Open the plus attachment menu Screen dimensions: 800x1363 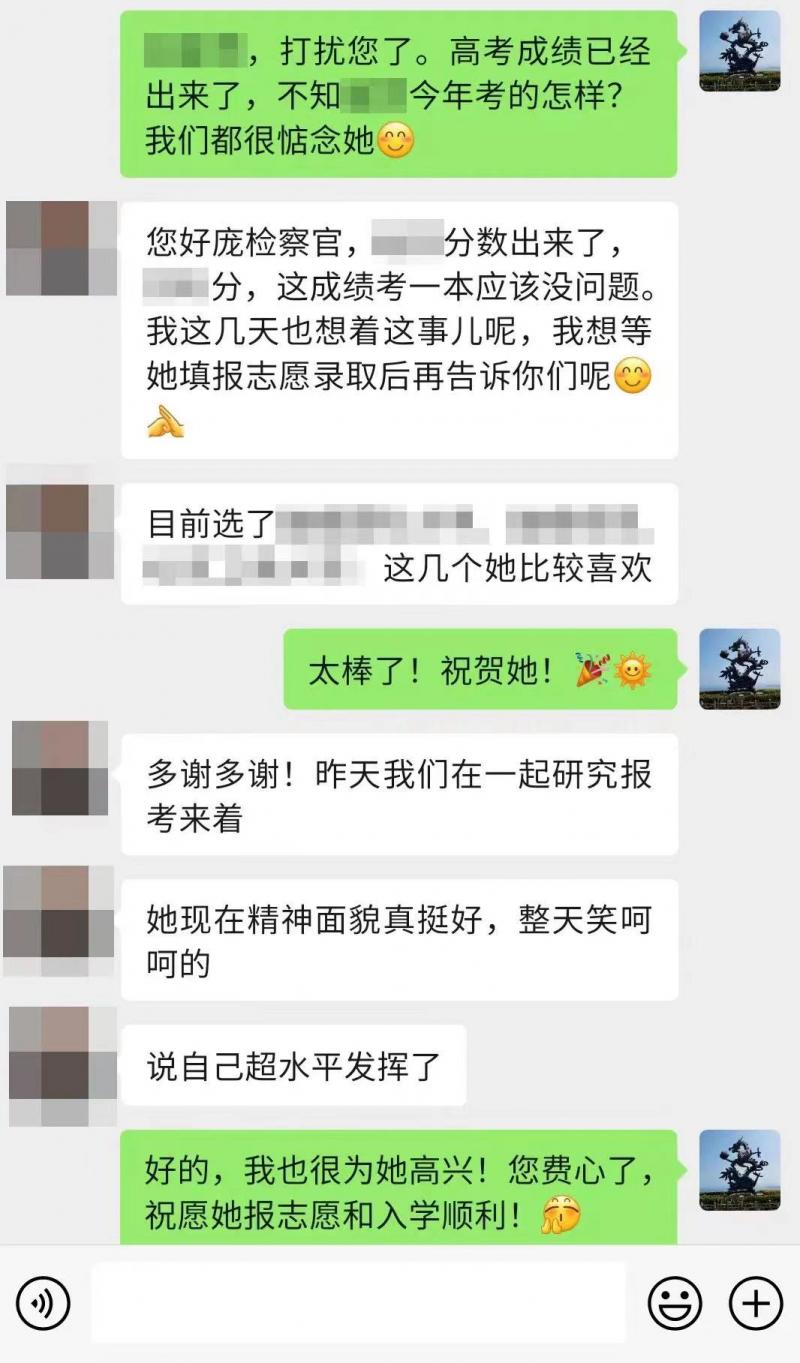pos(755,1304)
